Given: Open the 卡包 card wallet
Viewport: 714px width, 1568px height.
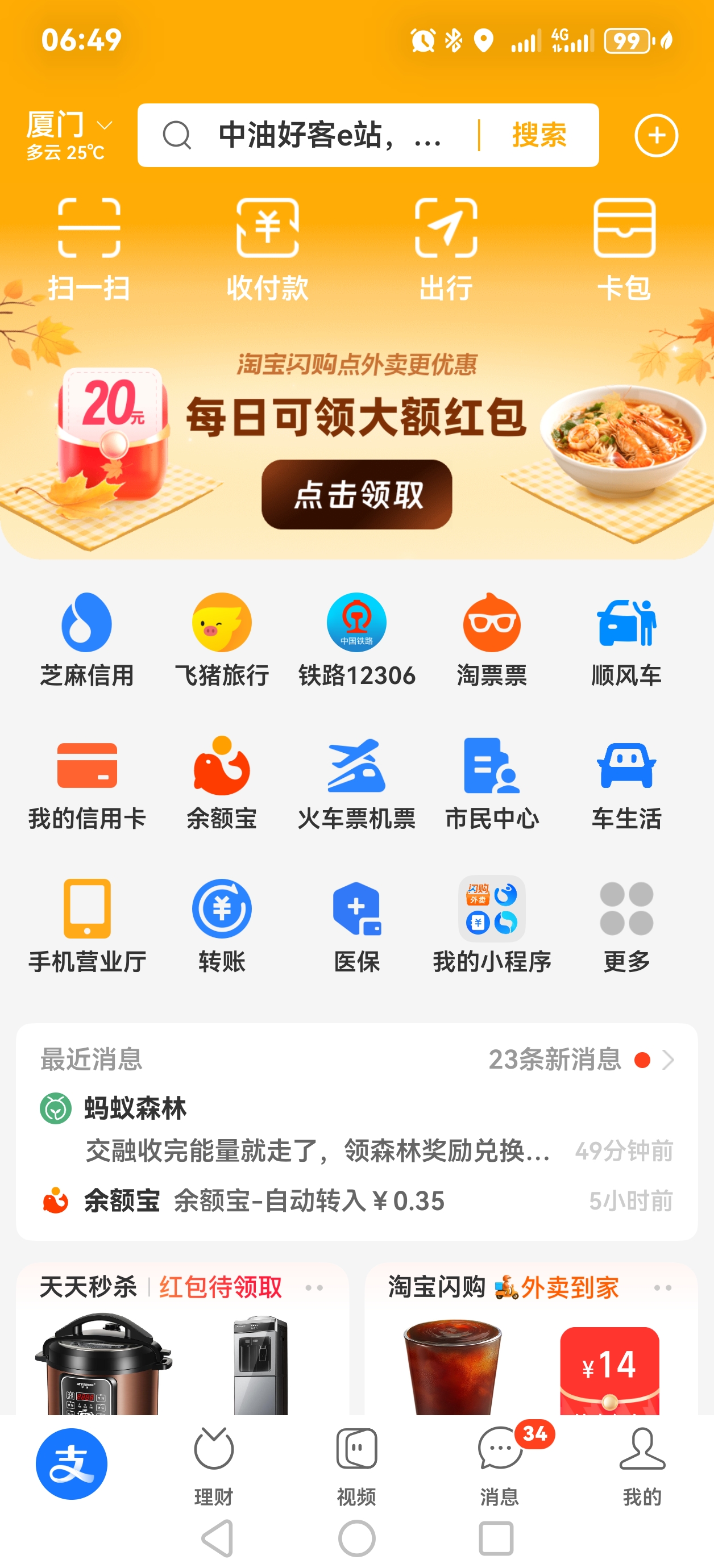Looking at the screenshot, I should pyautogui.click(x=624, y=248).
